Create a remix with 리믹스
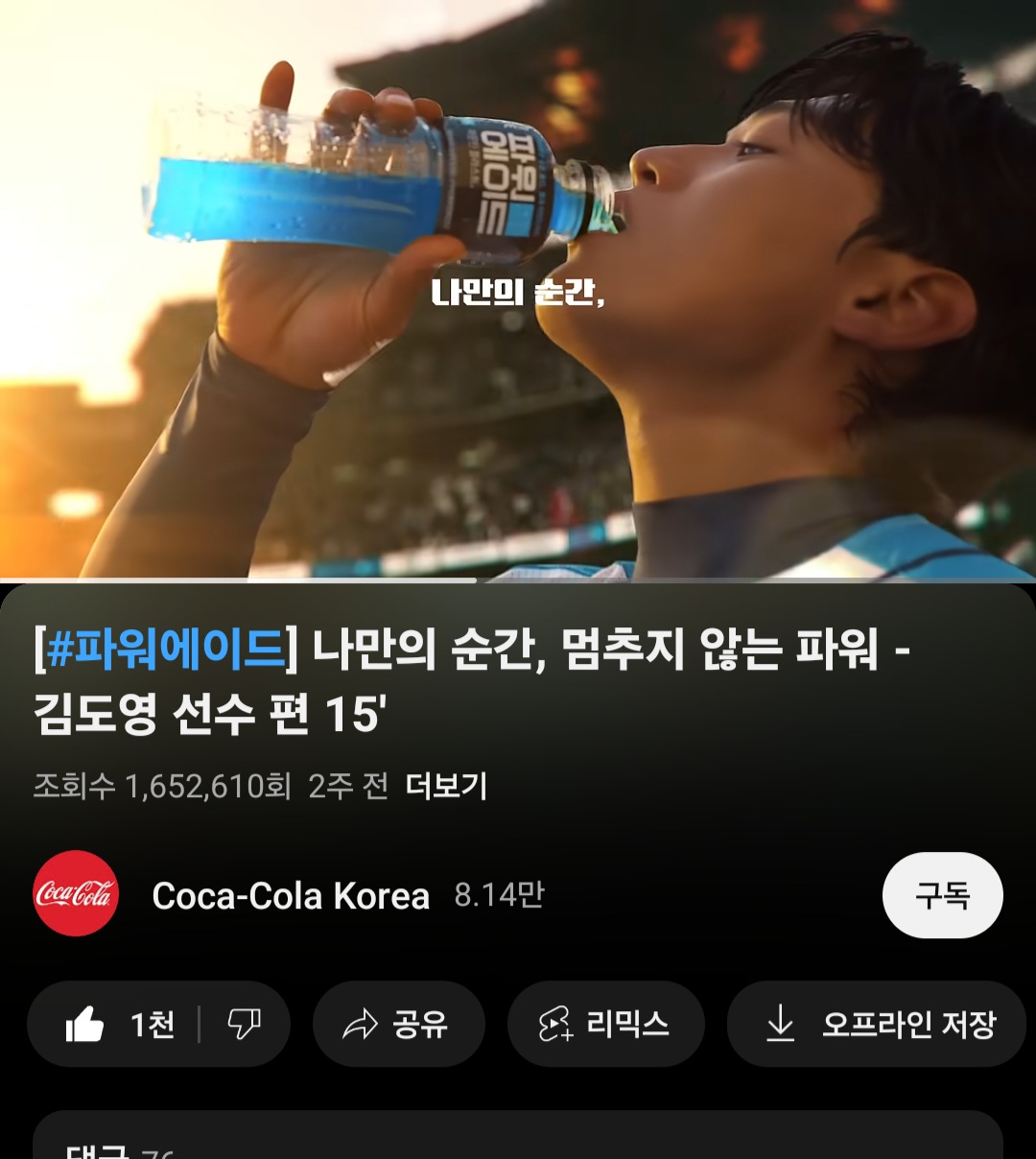 pyautogui.click(x=605, y=1025)
